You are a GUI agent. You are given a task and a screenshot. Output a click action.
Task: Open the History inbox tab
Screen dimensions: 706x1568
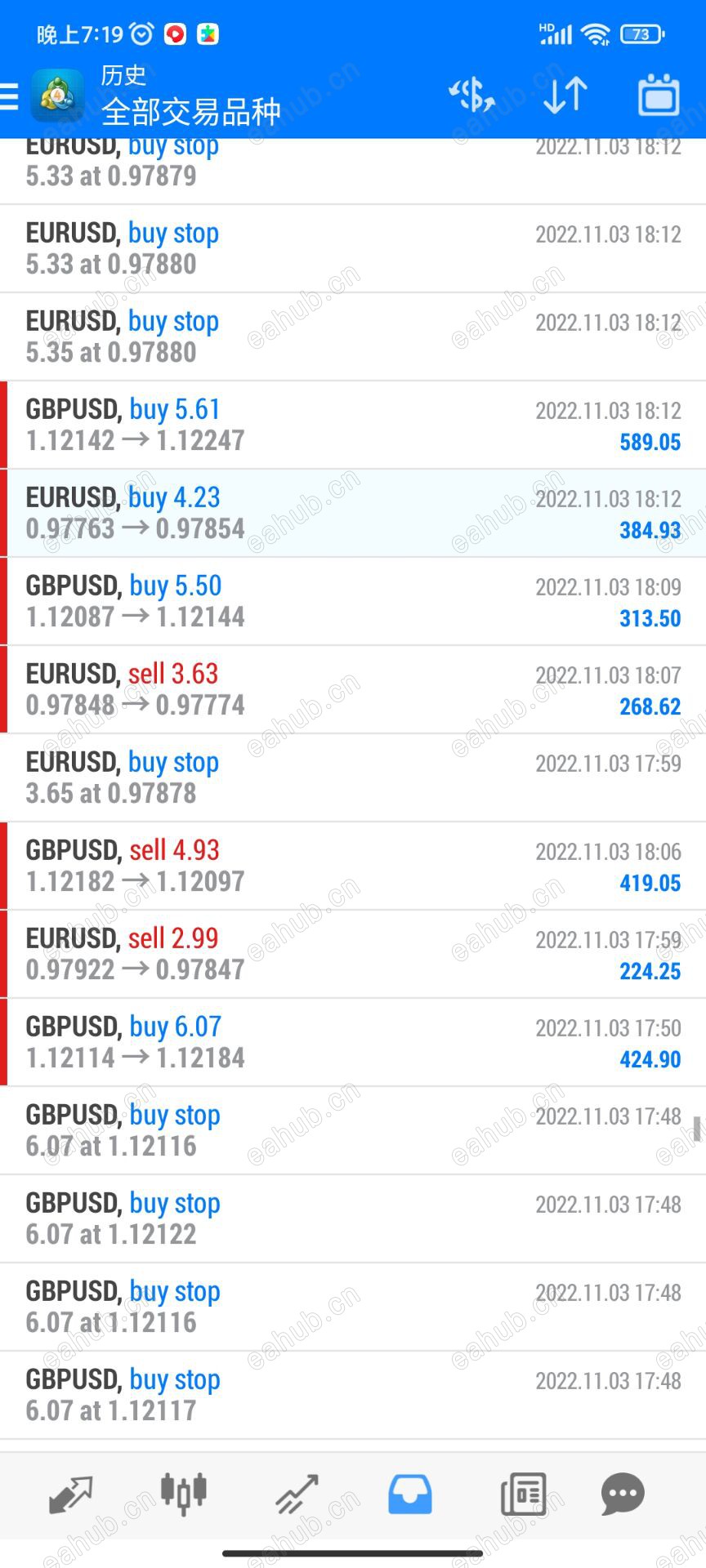[x=409, y=1494]
